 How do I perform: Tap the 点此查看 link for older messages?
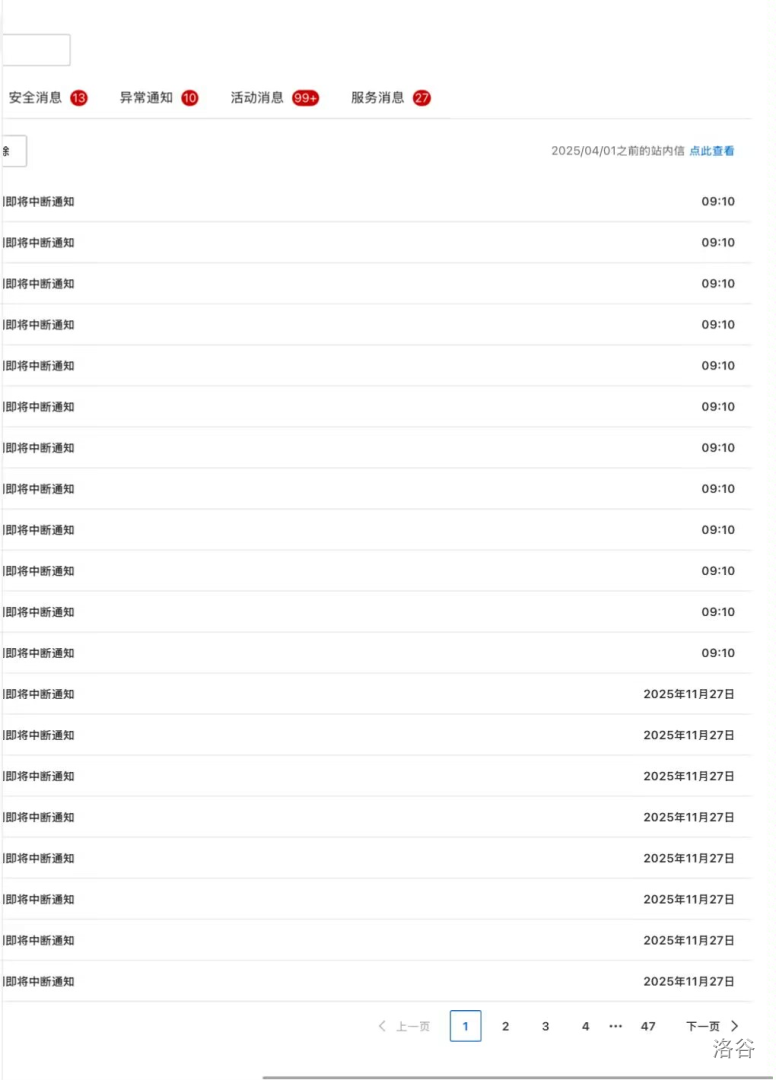[x=712, y=151]
